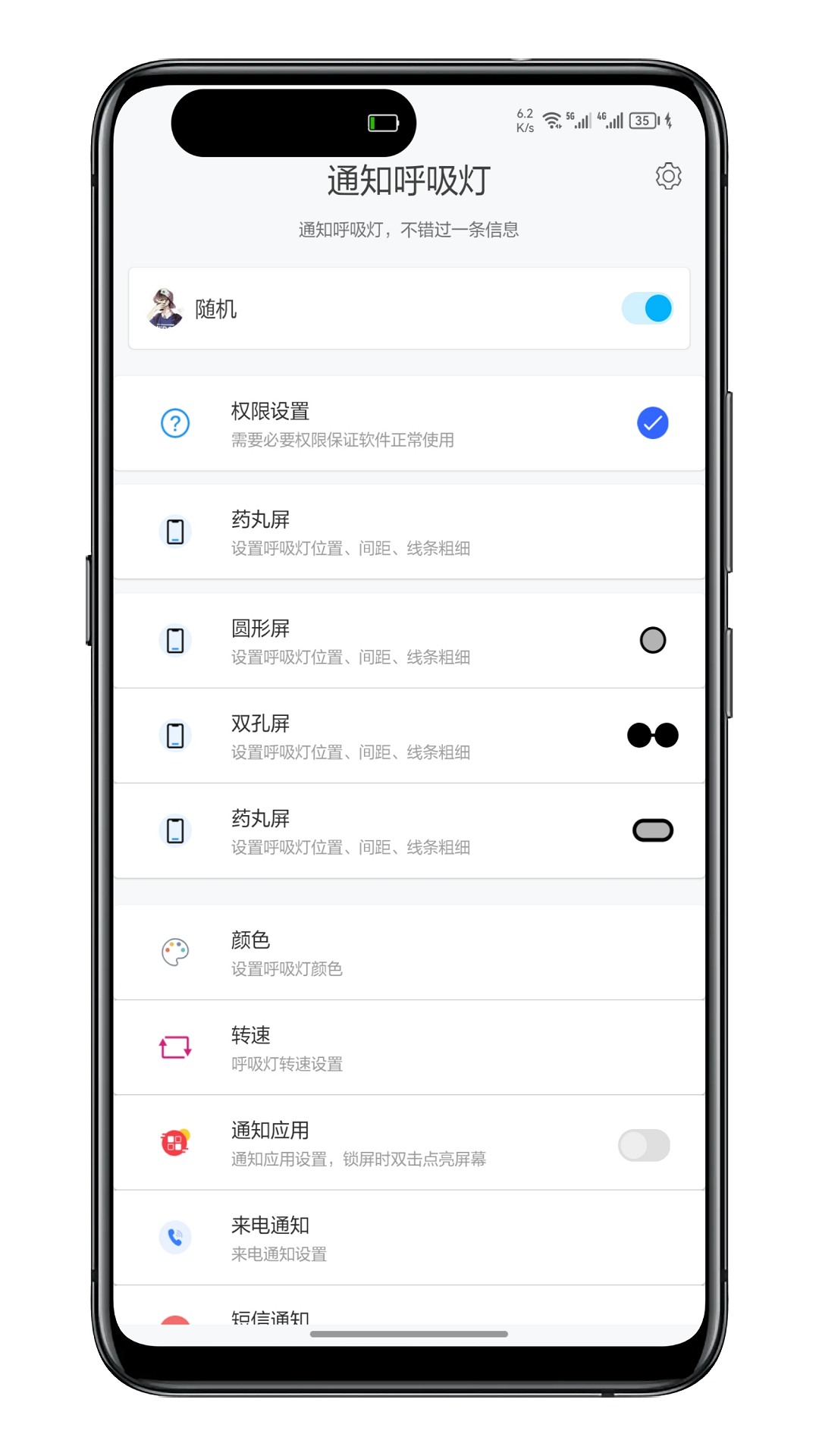Select 药丸屏 row showing the pill shape icon
The image size is (819, 1456).
coord(409,831)
